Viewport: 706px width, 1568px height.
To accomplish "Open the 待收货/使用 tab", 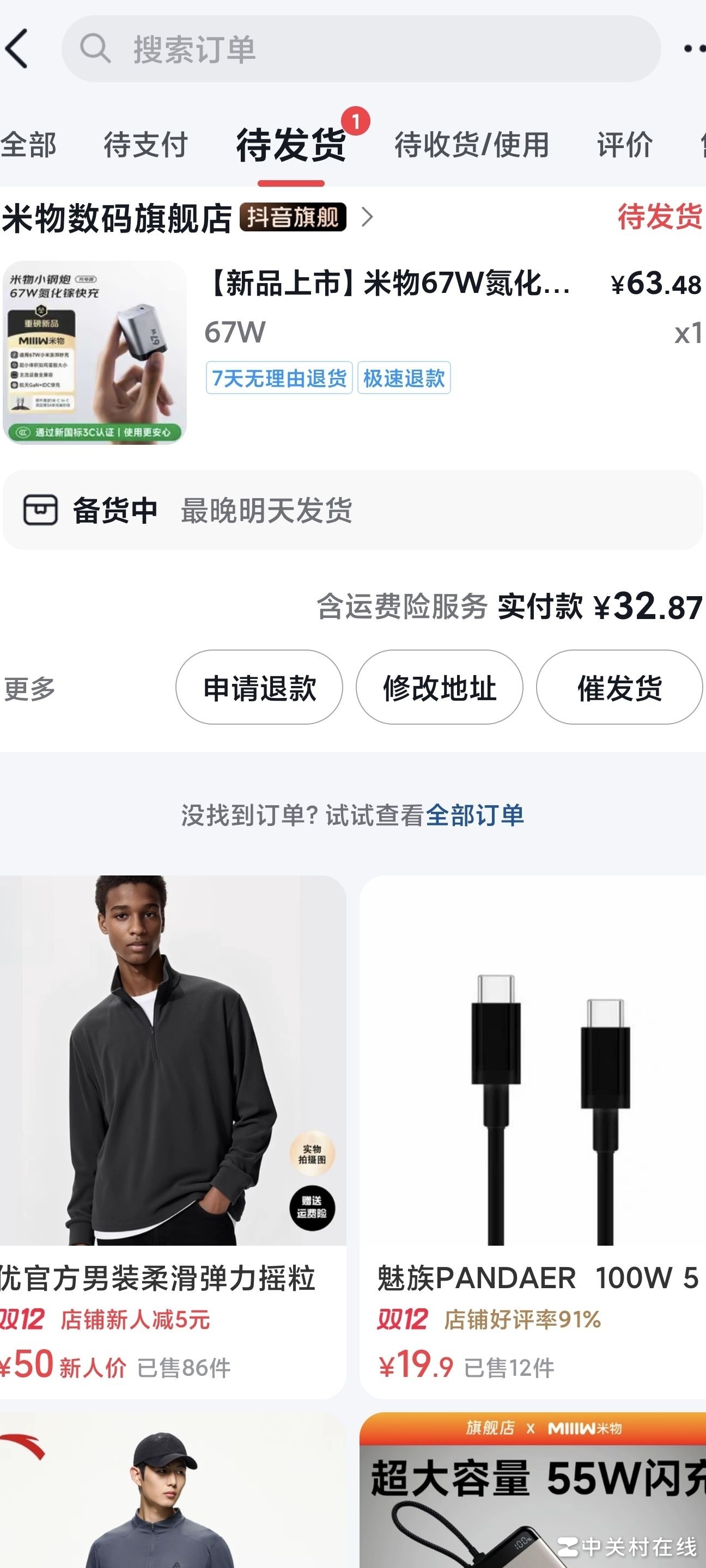I will (471, 145).
